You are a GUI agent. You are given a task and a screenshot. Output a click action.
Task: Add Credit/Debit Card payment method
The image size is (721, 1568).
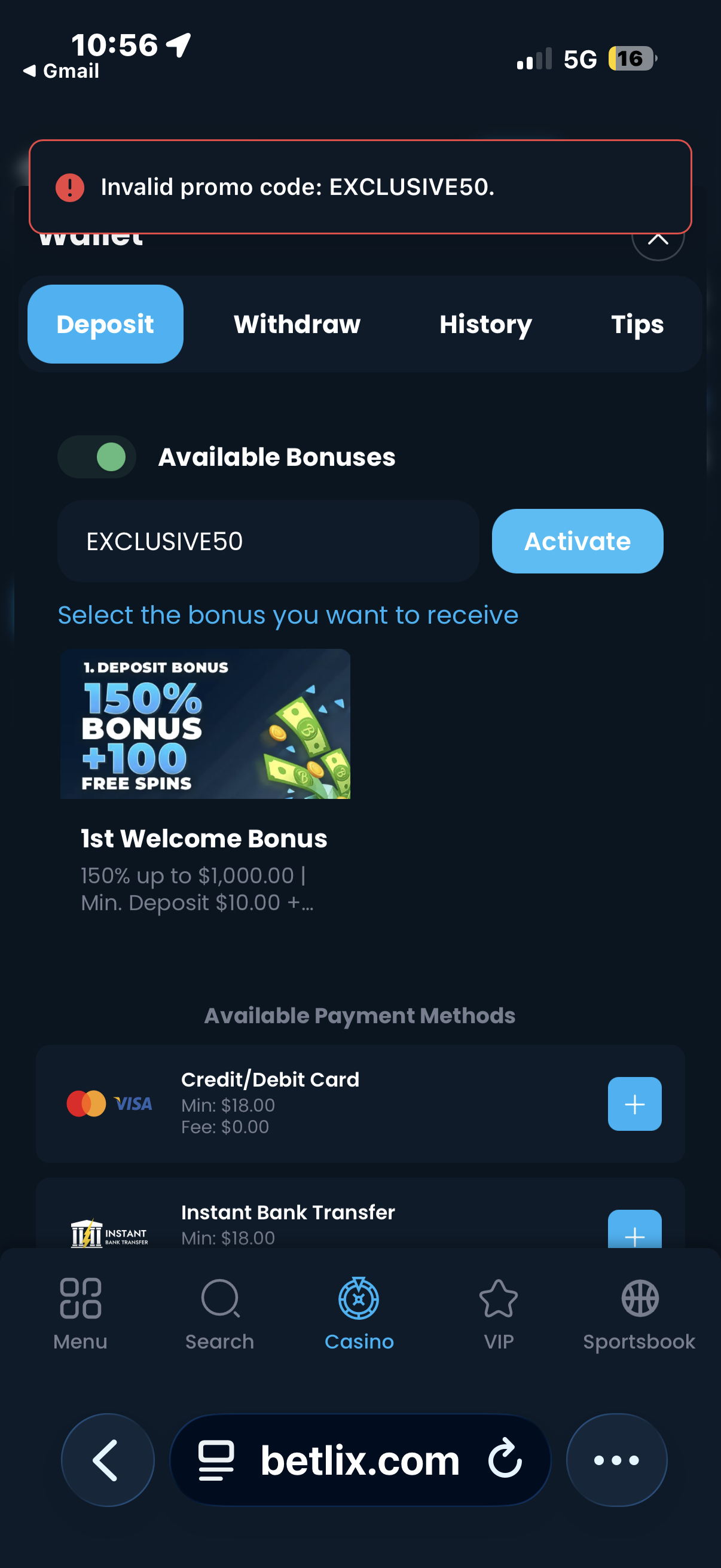coord(634,1103)
